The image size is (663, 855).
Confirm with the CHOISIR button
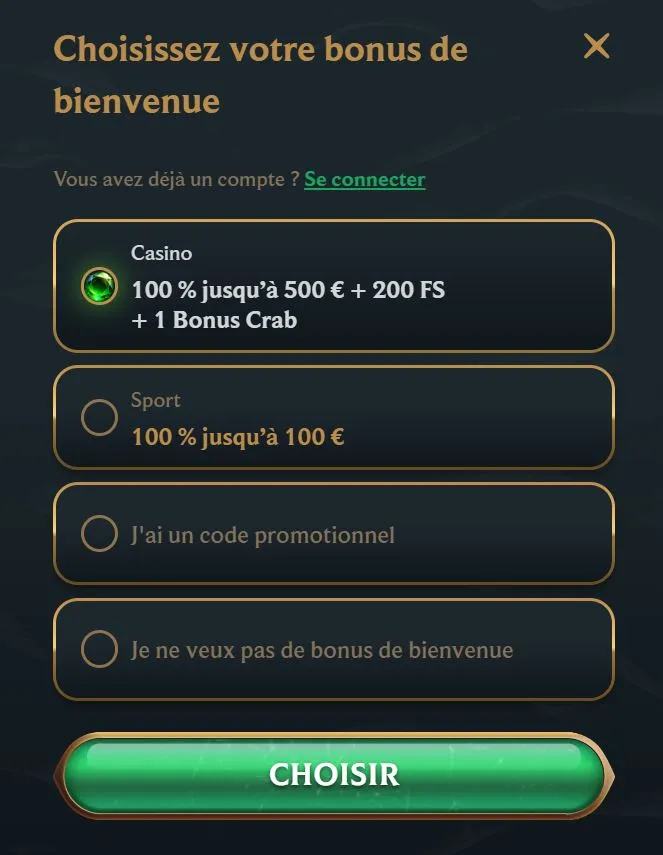coord(334,775)
